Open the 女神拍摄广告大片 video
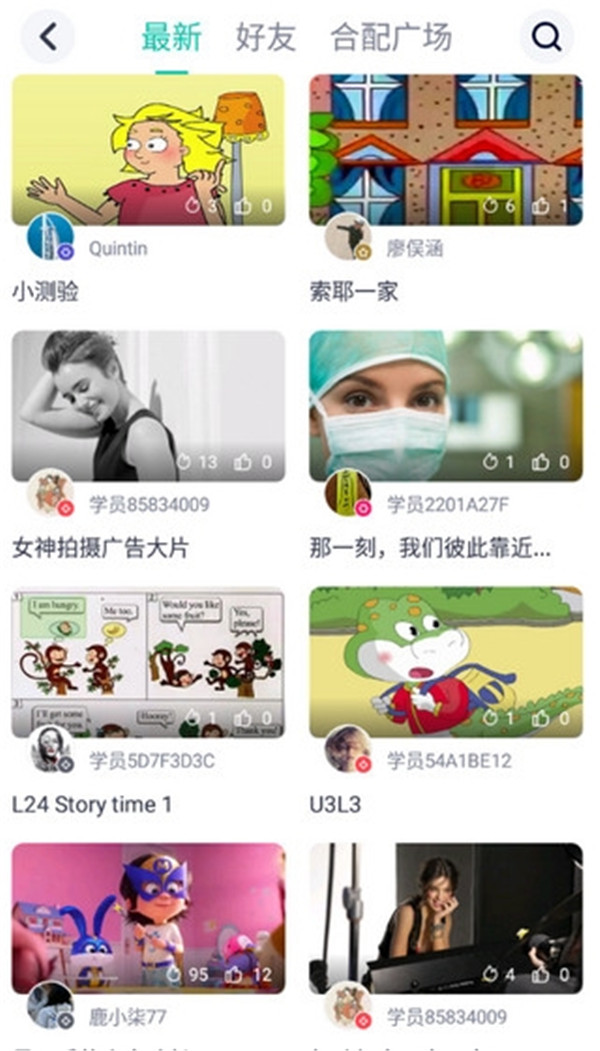The image size is (600, 1051). coord(148,406)
